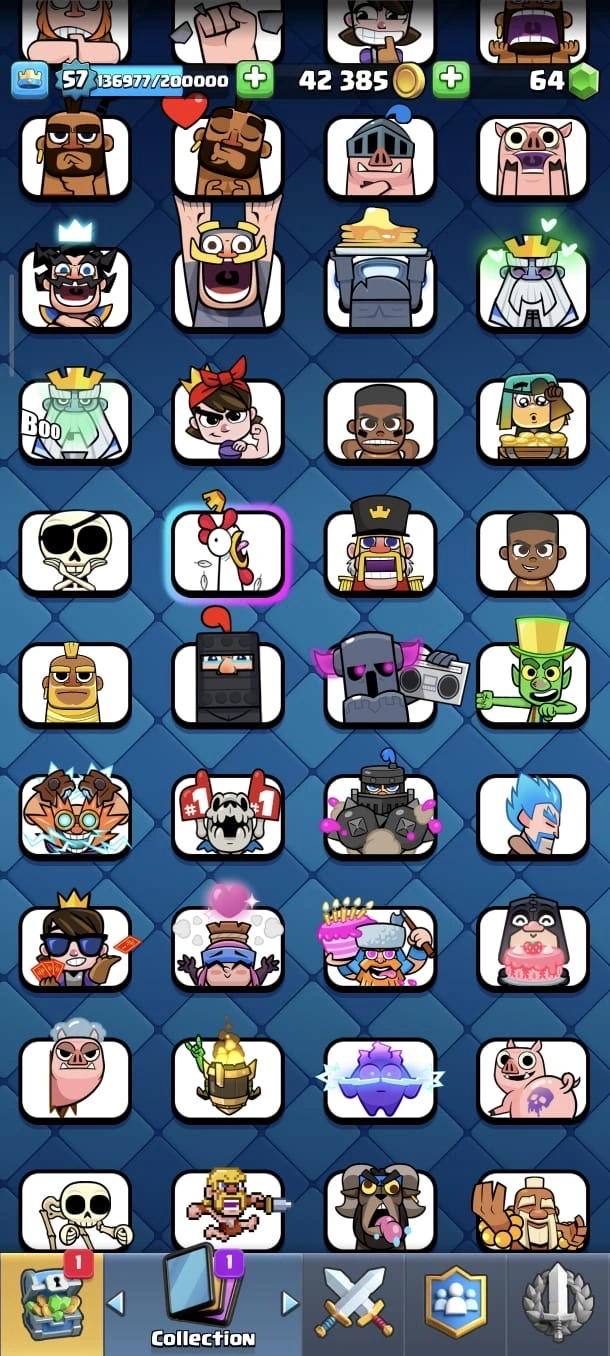
Task: Tap the right arrow beside Collection
Action: click(x=290, y=1303)
